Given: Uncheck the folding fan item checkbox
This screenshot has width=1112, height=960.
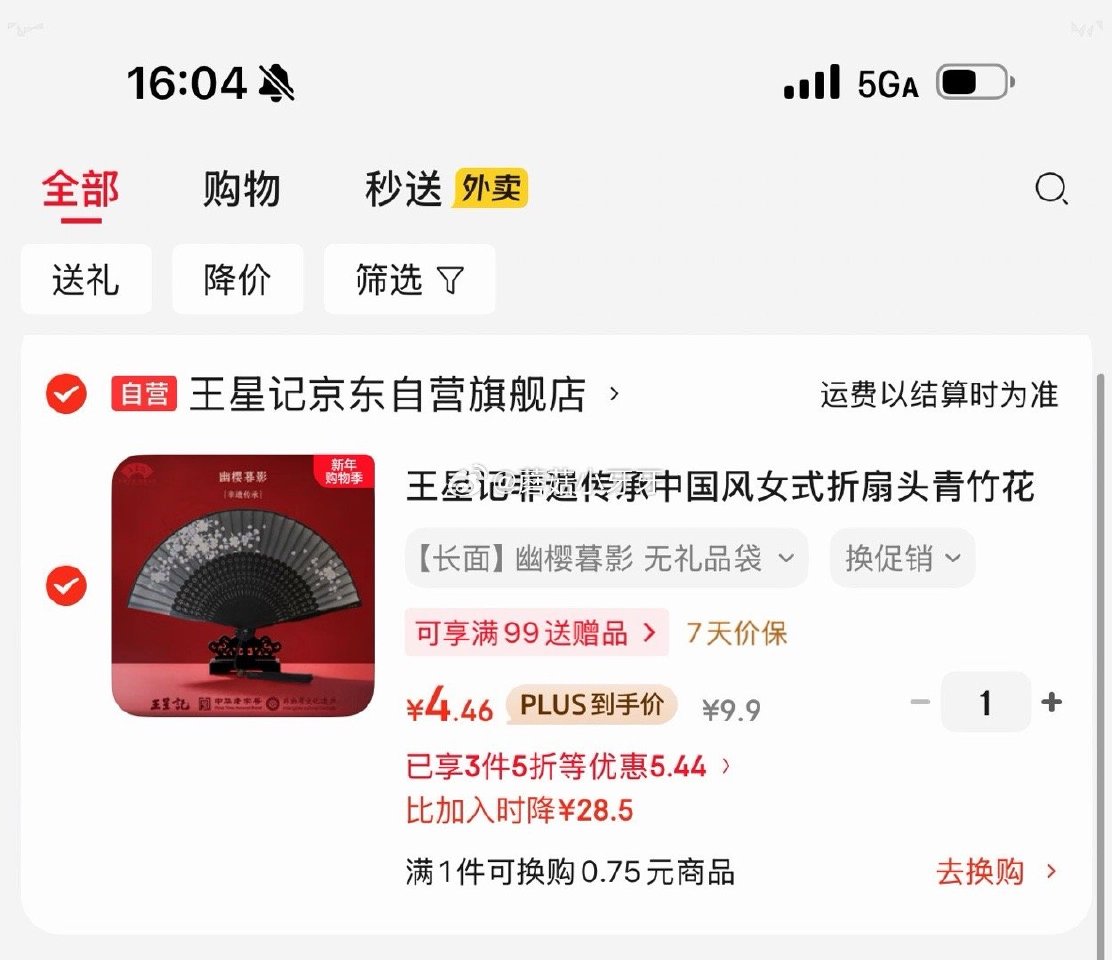Looking at the screenshot, I should [66, 585].
